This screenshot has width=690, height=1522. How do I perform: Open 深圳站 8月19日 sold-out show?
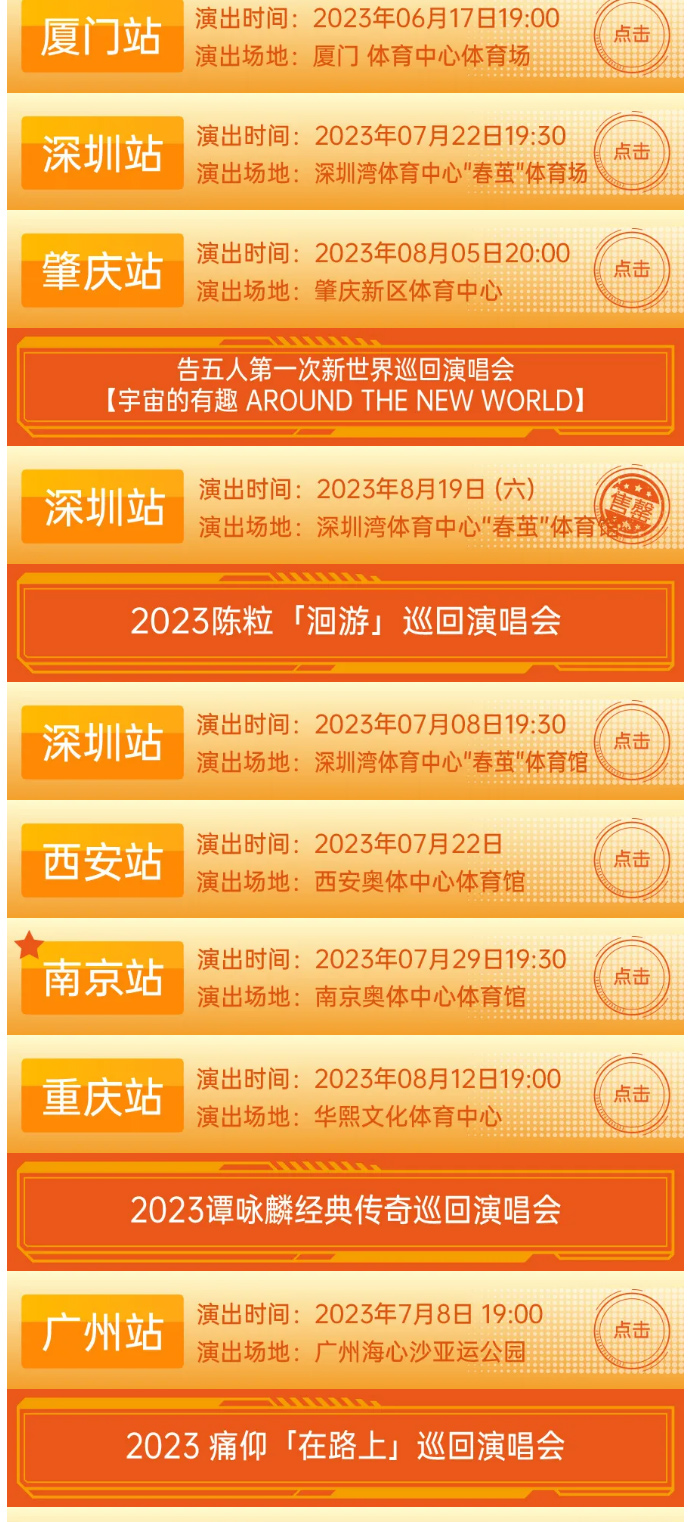pos(631,508)
